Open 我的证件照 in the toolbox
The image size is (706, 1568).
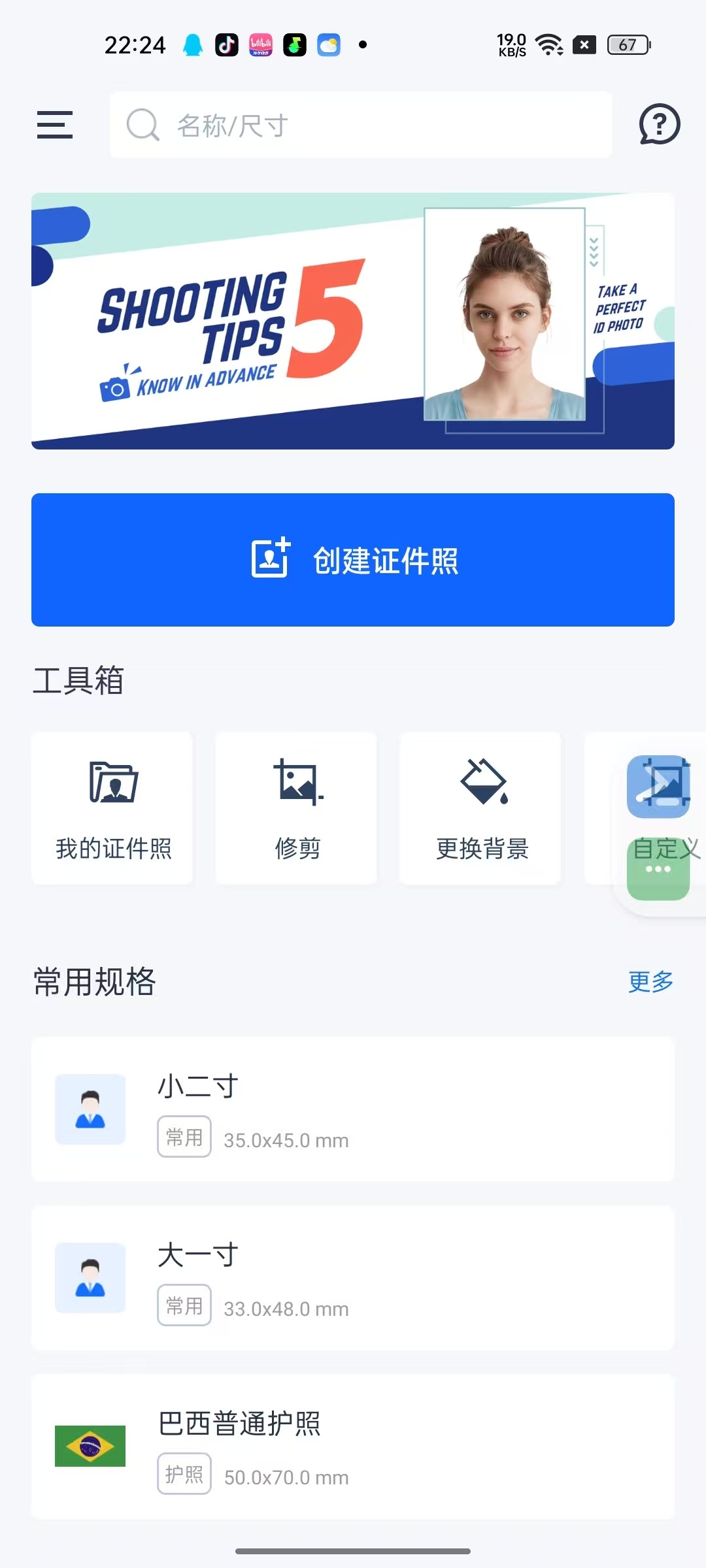pyautogui.click(x=112, y=808)
